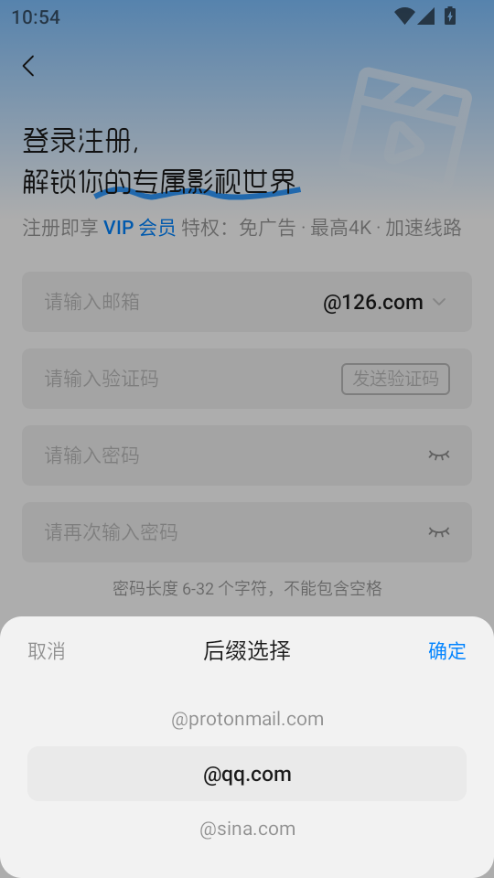The width and height of the screenshot is (494, 878).
Task: Choose the @qq.com suffix option
Action: pos(247,774)
